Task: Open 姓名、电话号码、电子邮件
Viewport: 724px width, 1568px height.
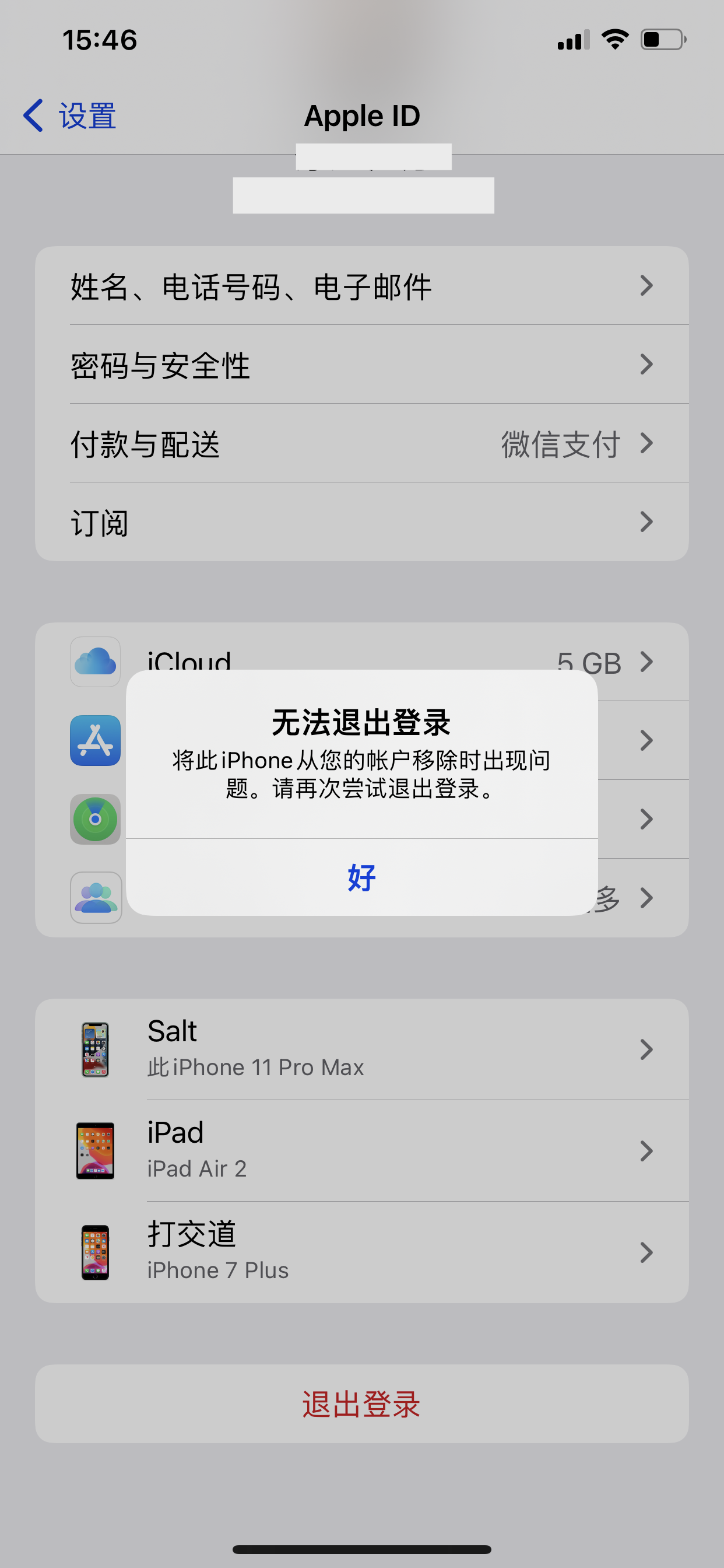Action: [361, 286]
